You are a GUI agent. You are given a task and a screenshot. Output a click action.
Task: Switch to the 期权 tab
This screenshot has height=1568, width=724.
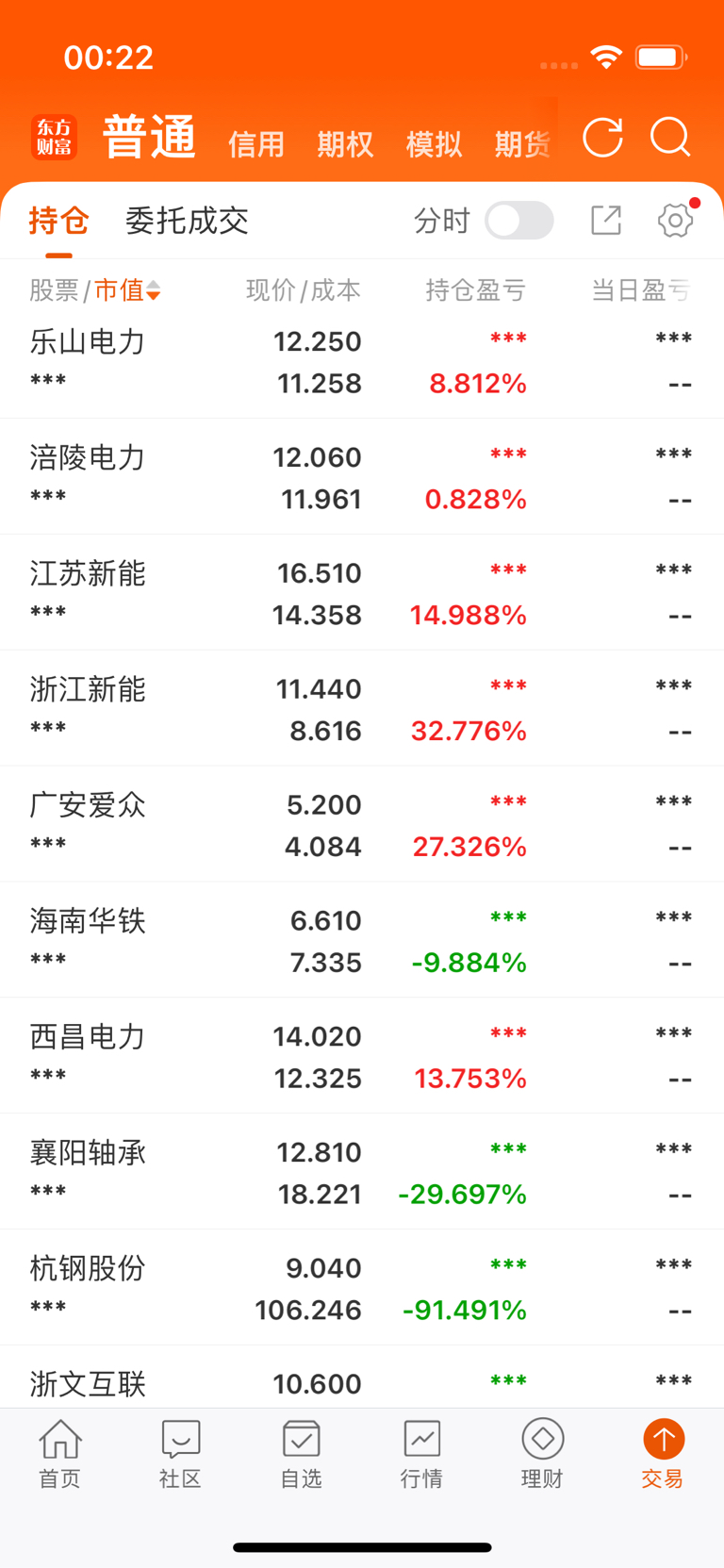[345, 144]
